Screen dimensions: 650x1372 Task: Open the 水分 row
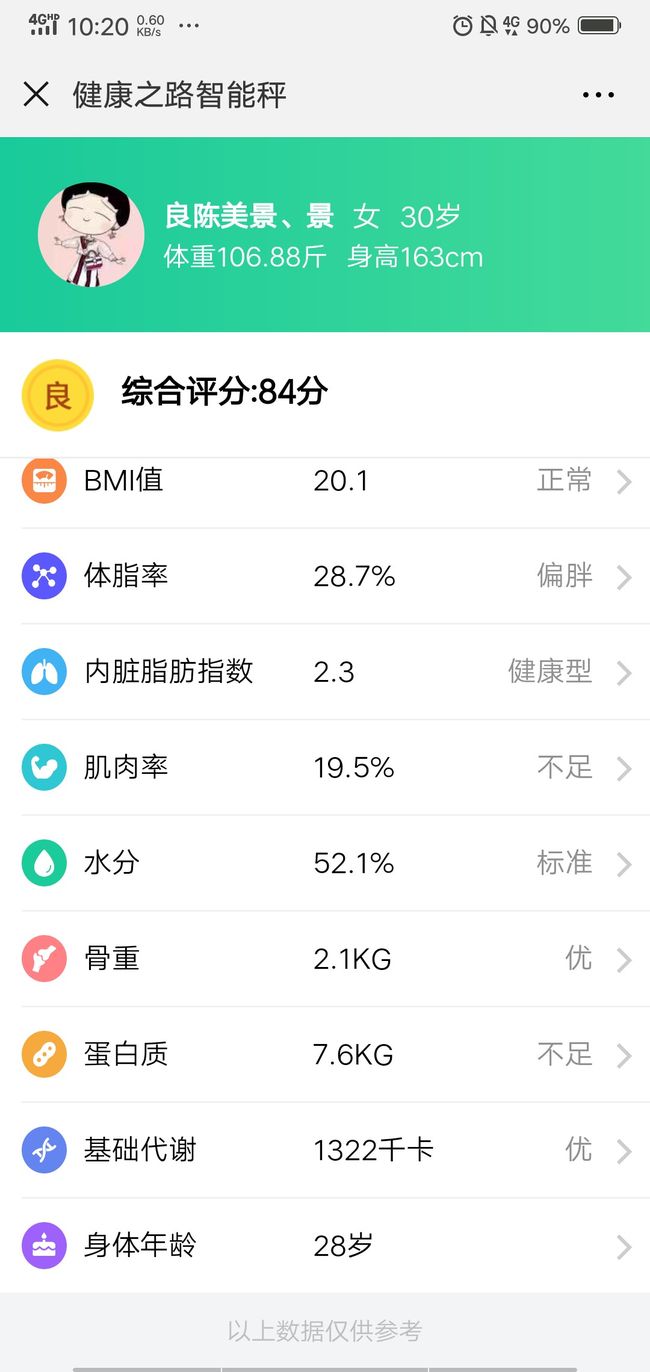coord(325,863)
